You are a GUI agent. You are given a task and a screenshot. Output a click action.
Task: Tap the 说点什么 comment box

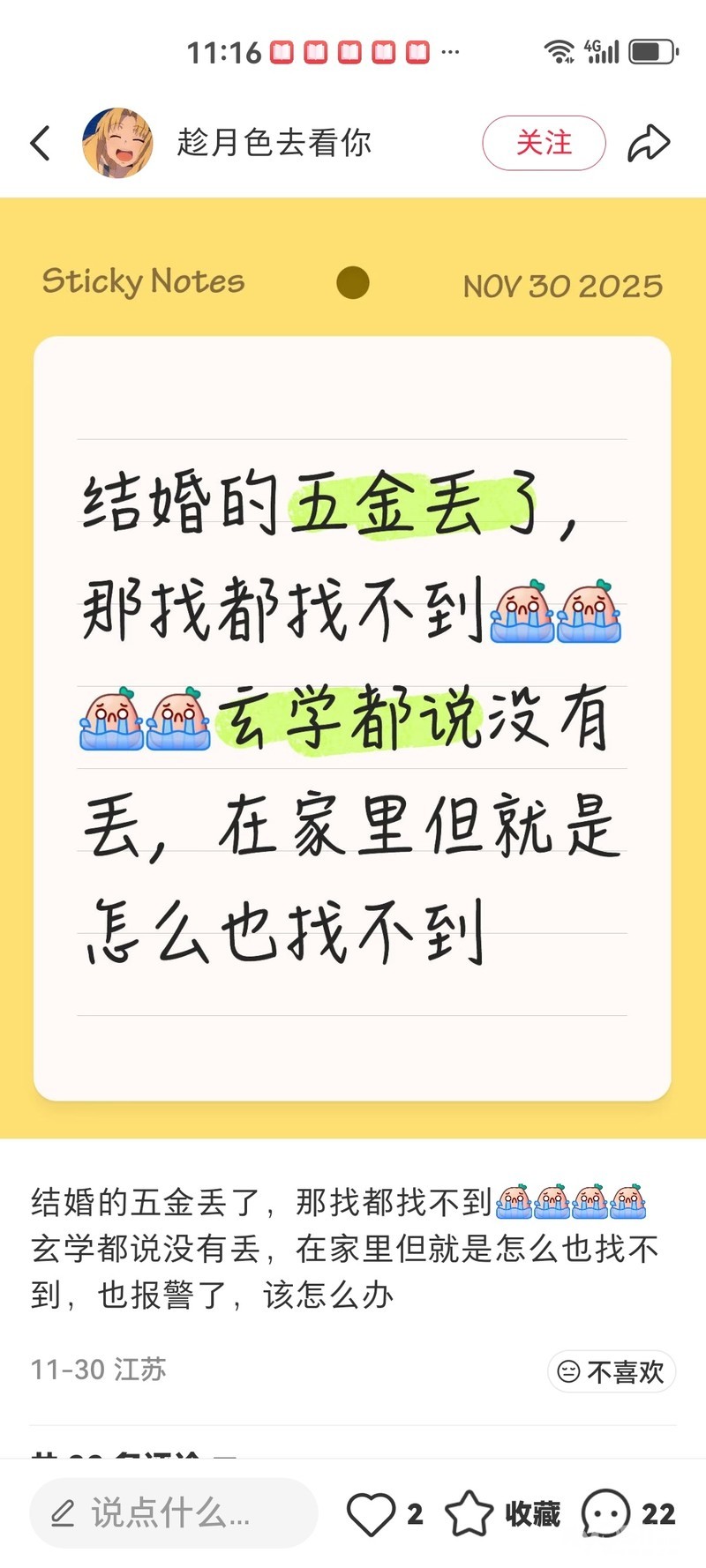174,1513
